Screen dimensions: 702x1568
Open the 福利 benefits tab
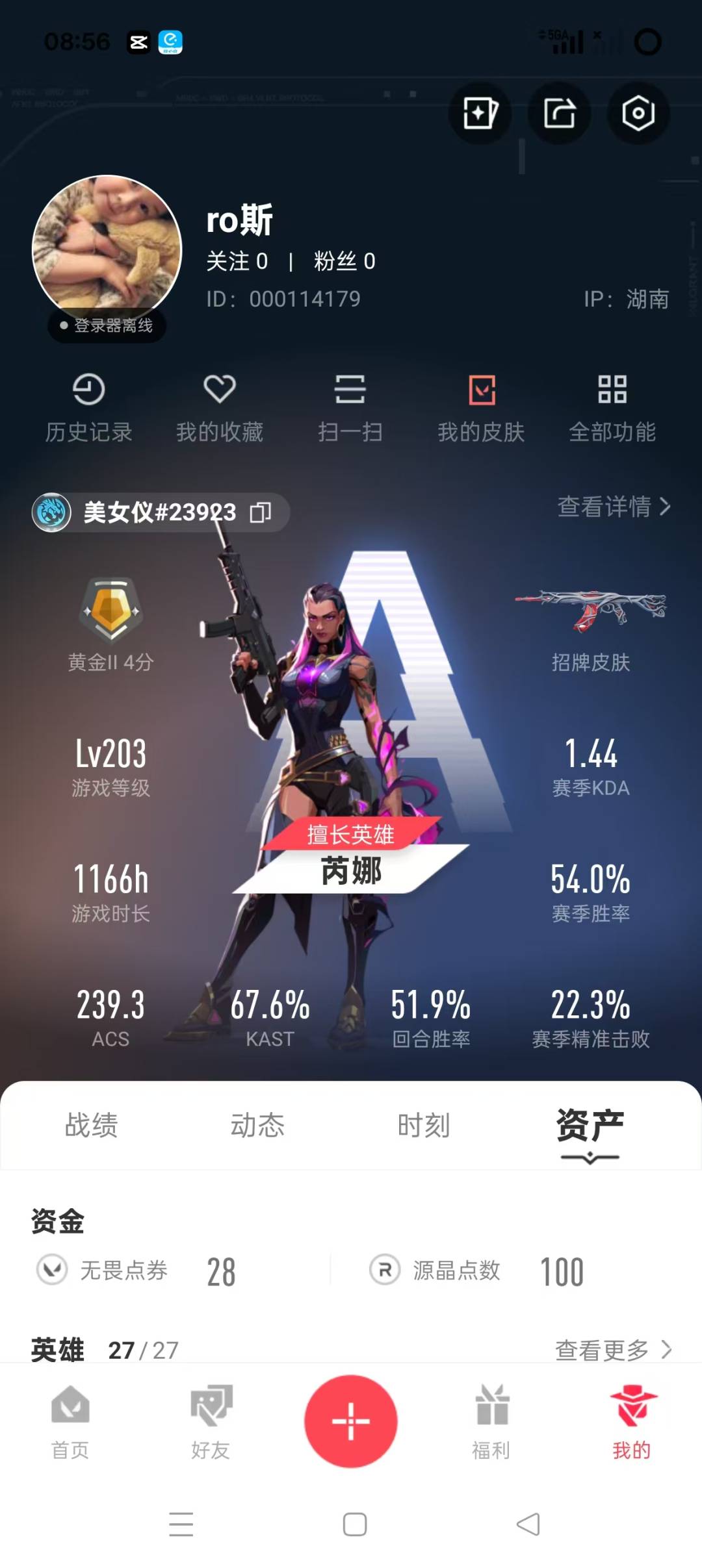(491, 1422)
